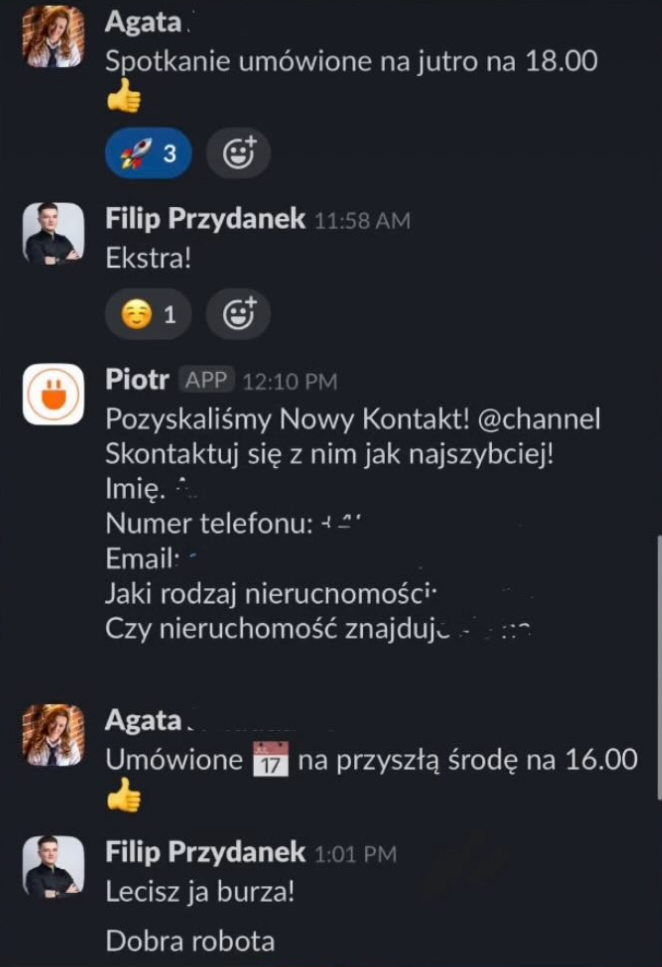Tap the smiley reaction under "Ekstra!"
Image resolution: width=662 pixels, height=967 pixels.
click(x=147, y=315)
